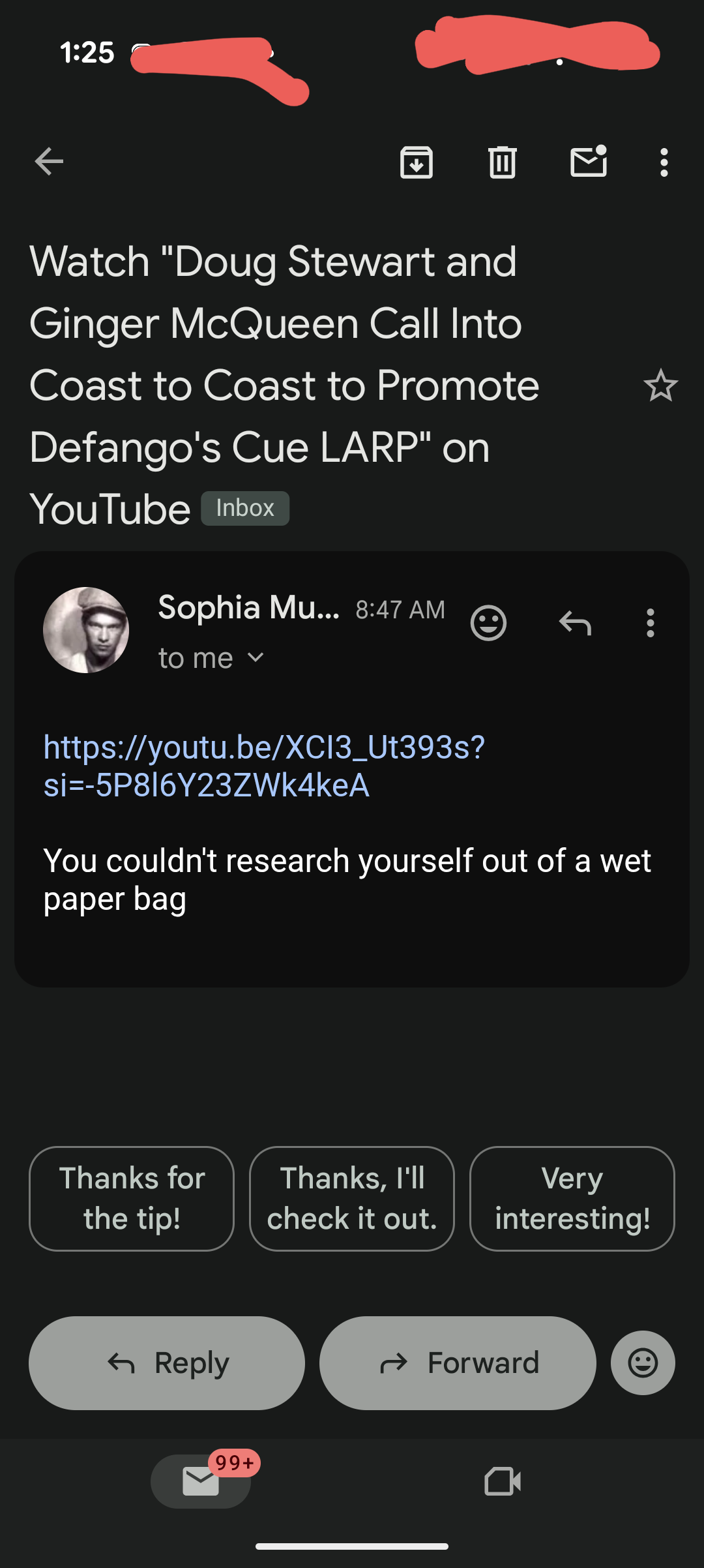This screenshot has width=704, height=1568.
Task: Go back to the inbox
Action: [x=49, y=162]
